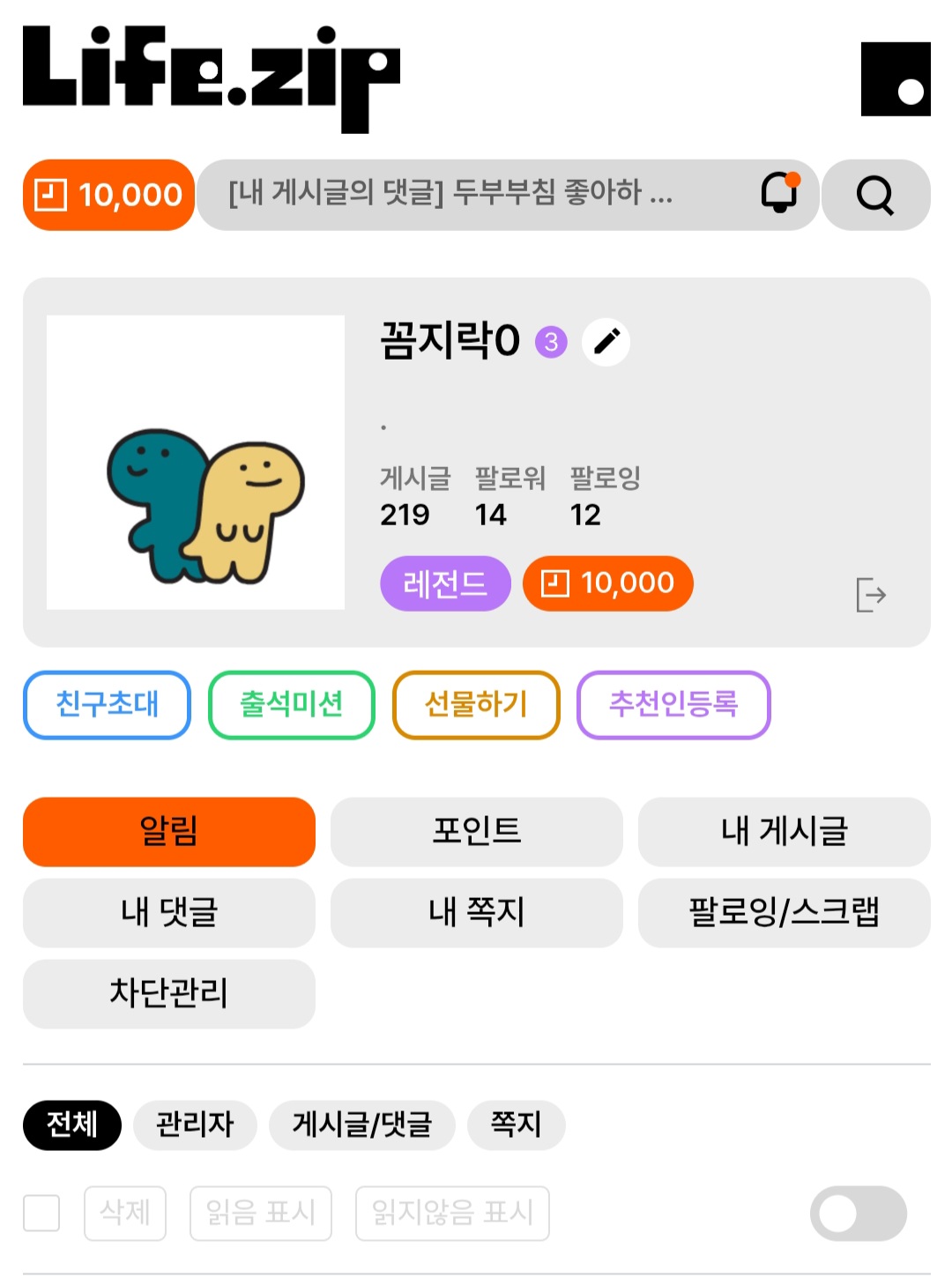Image resolution: width=952 pixels, height=1277 pixels.
Task: Check the select-all checkbox beside 삭제
Action: click(x=41, y=1213)
